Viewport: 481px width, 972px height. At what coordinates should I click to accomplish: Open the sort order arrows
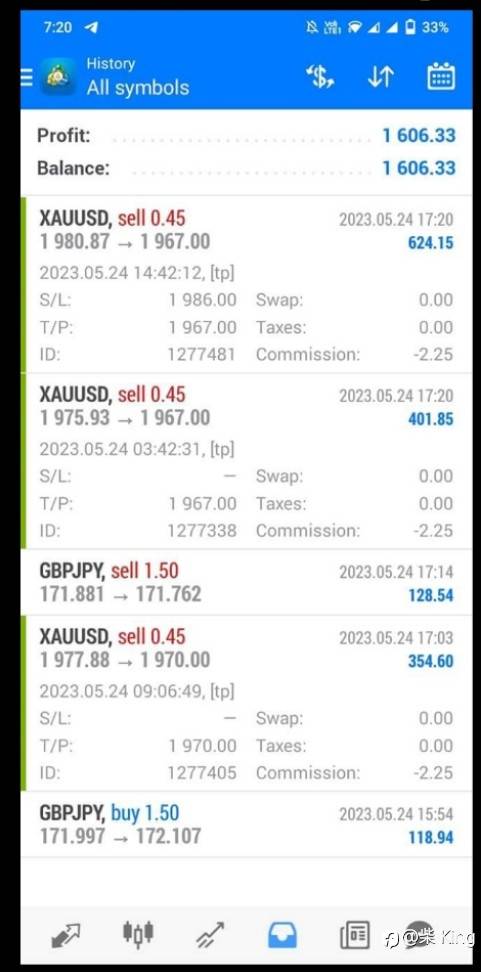pyautogui.click(x=381, y=77)
